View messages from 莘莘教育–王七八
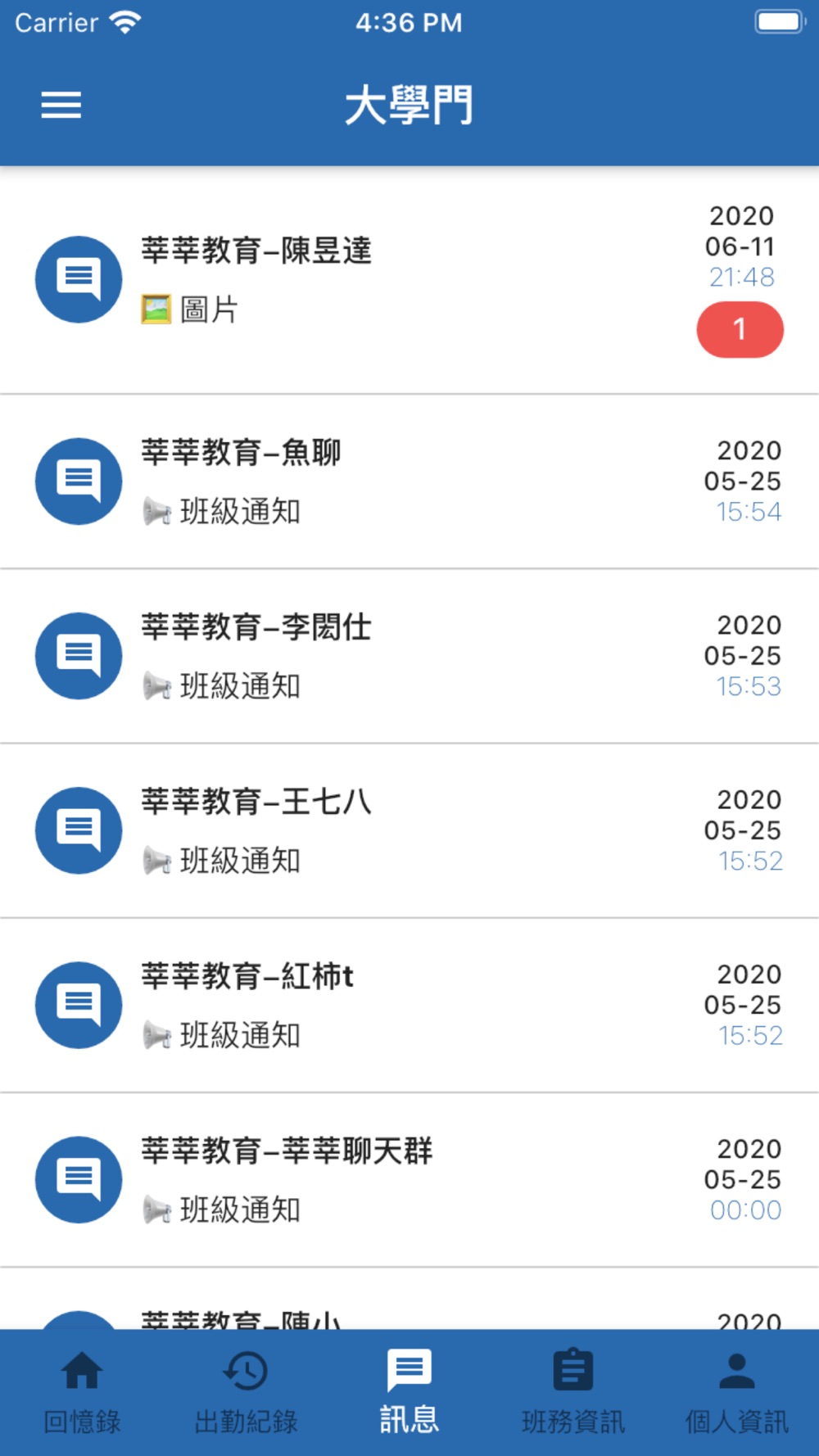This screenshot has width=819, height=1456. click(409, 830)
